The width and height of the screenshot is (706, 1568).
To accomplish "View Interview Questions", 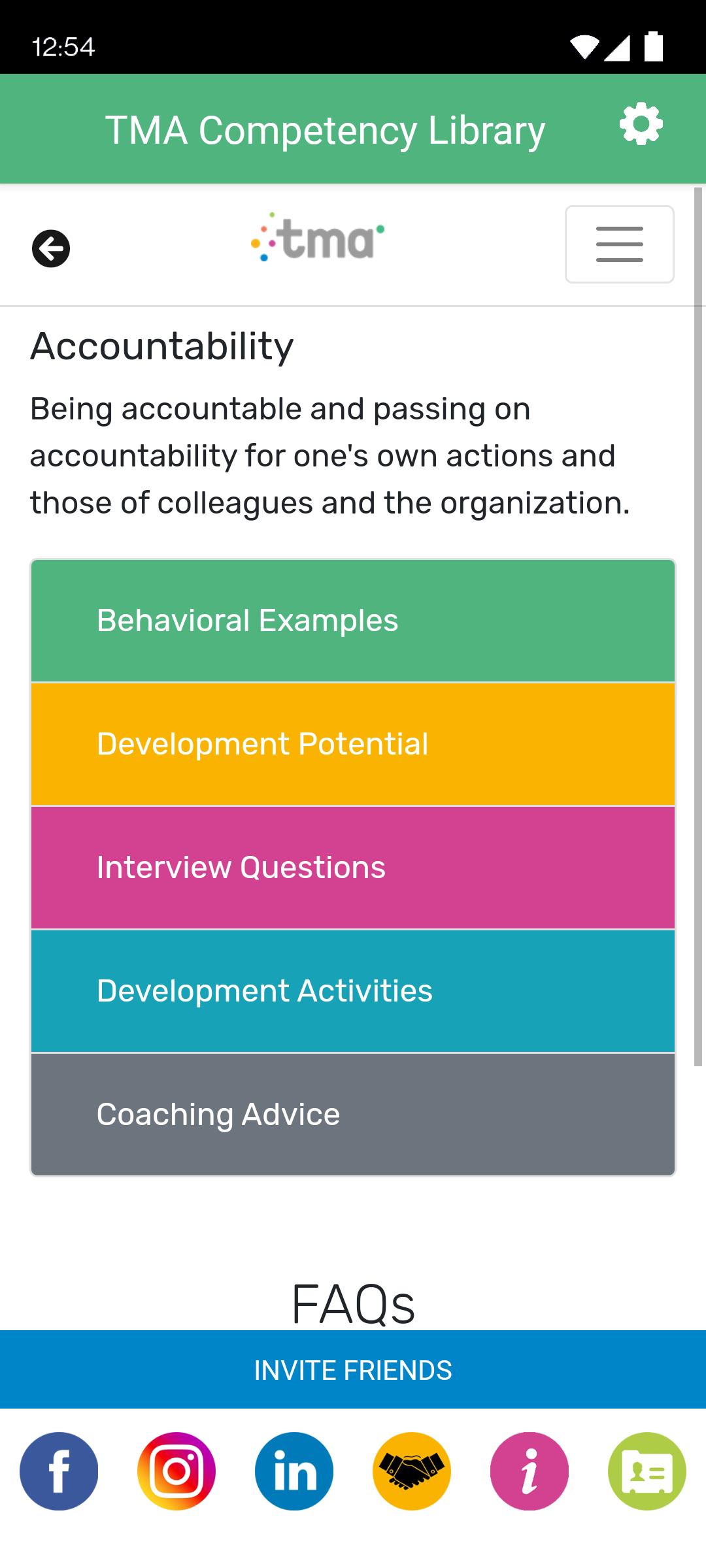I will [x=353, y=868].
